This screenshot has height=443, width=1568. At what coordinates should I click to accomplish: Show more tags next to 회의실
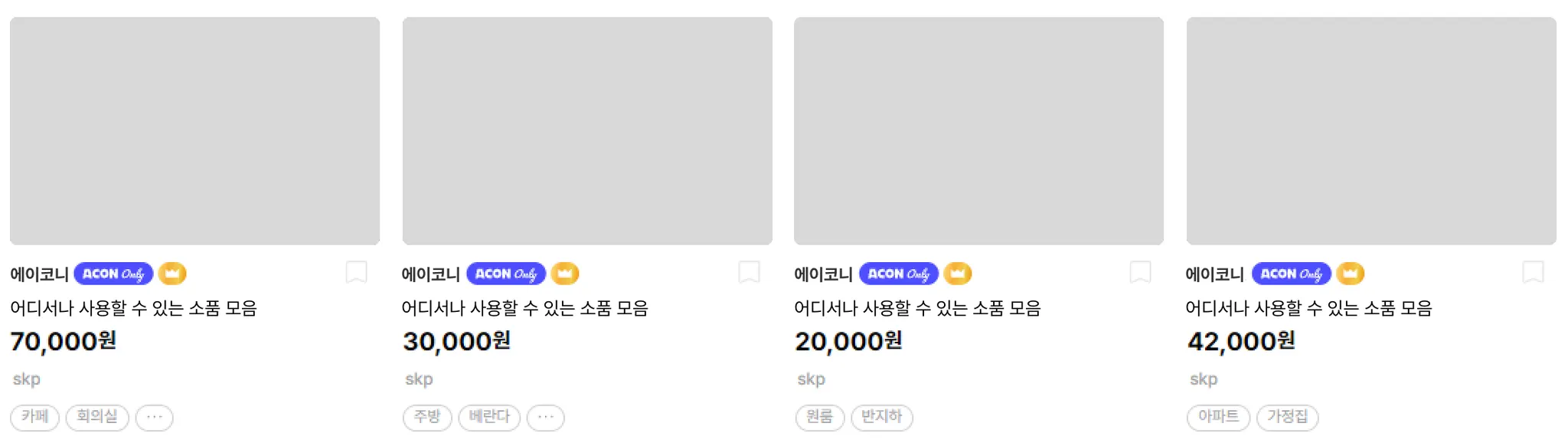coord(155,417)
